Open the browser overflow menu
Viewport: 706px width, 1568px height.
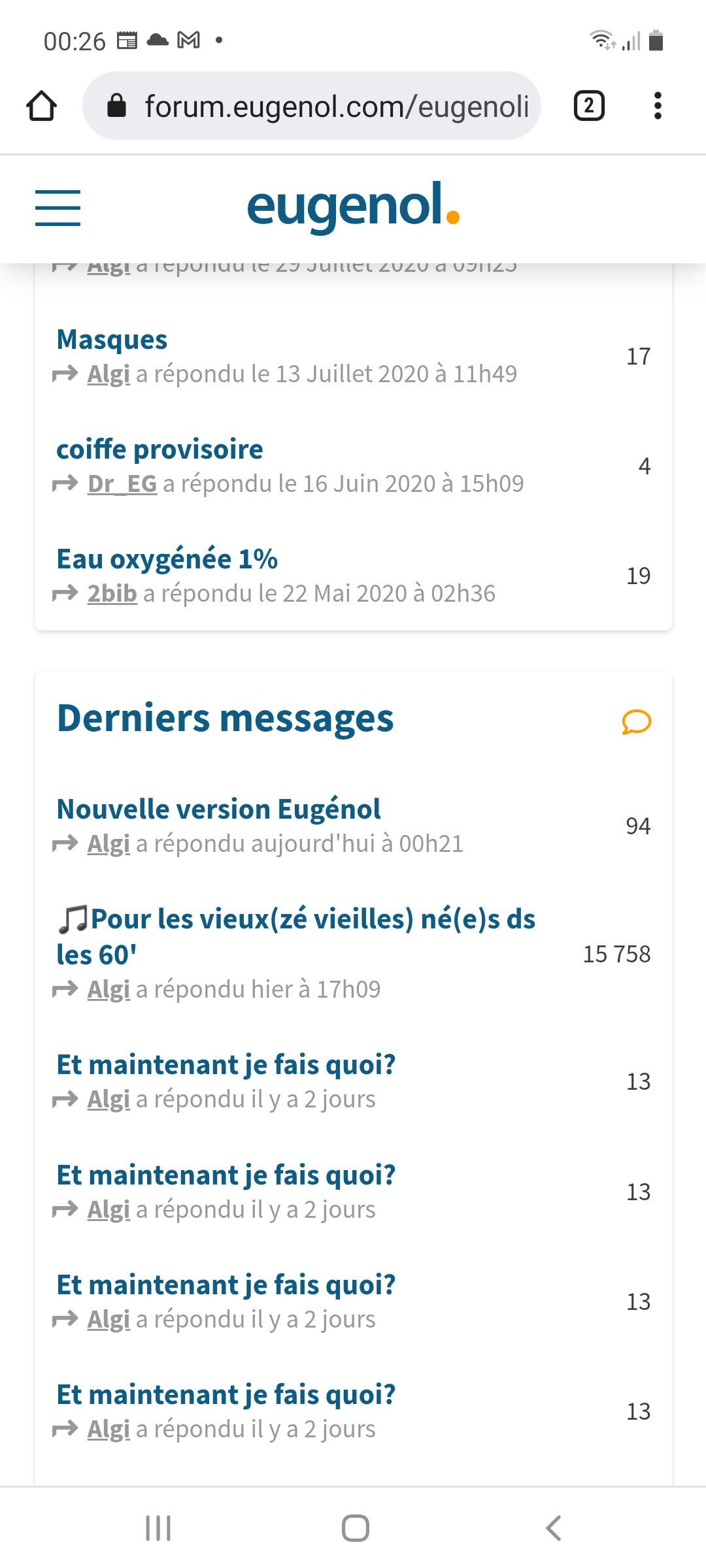(x=658, y=106)
